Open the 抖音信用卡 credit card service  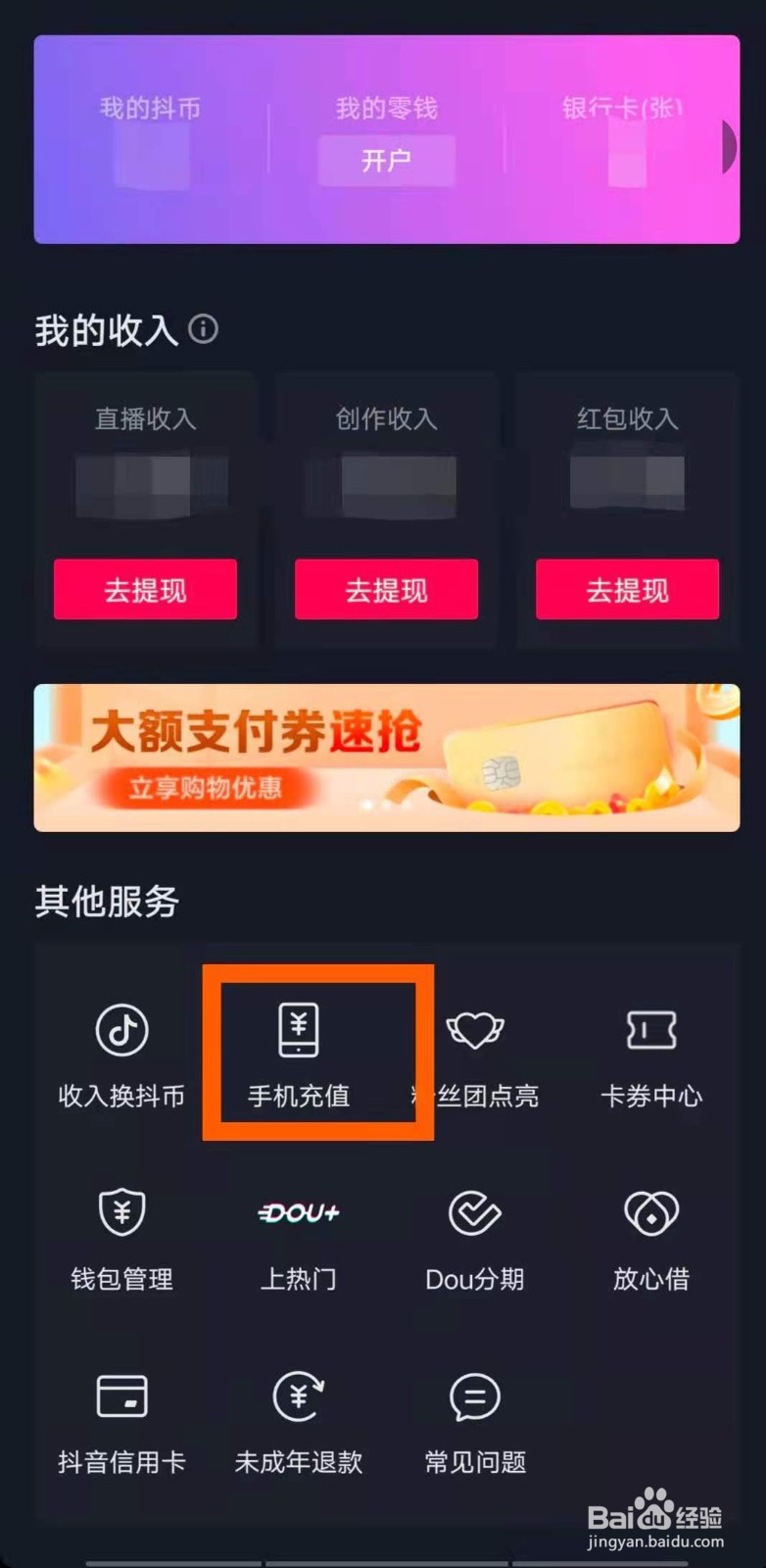tap(120, 1421)
